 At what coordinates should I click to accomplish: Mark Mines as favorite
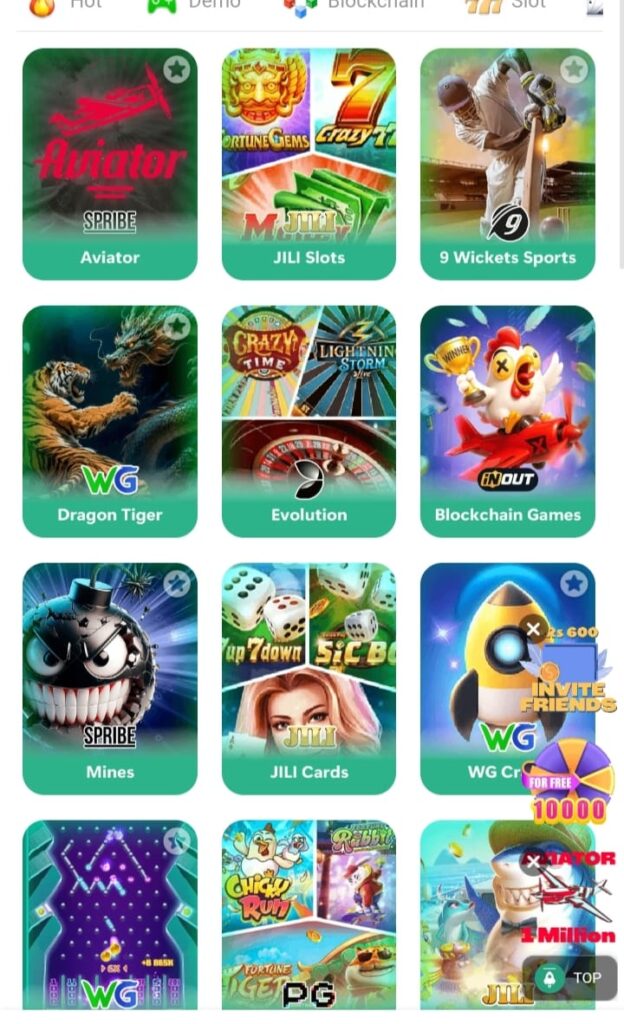pos(177,584)
